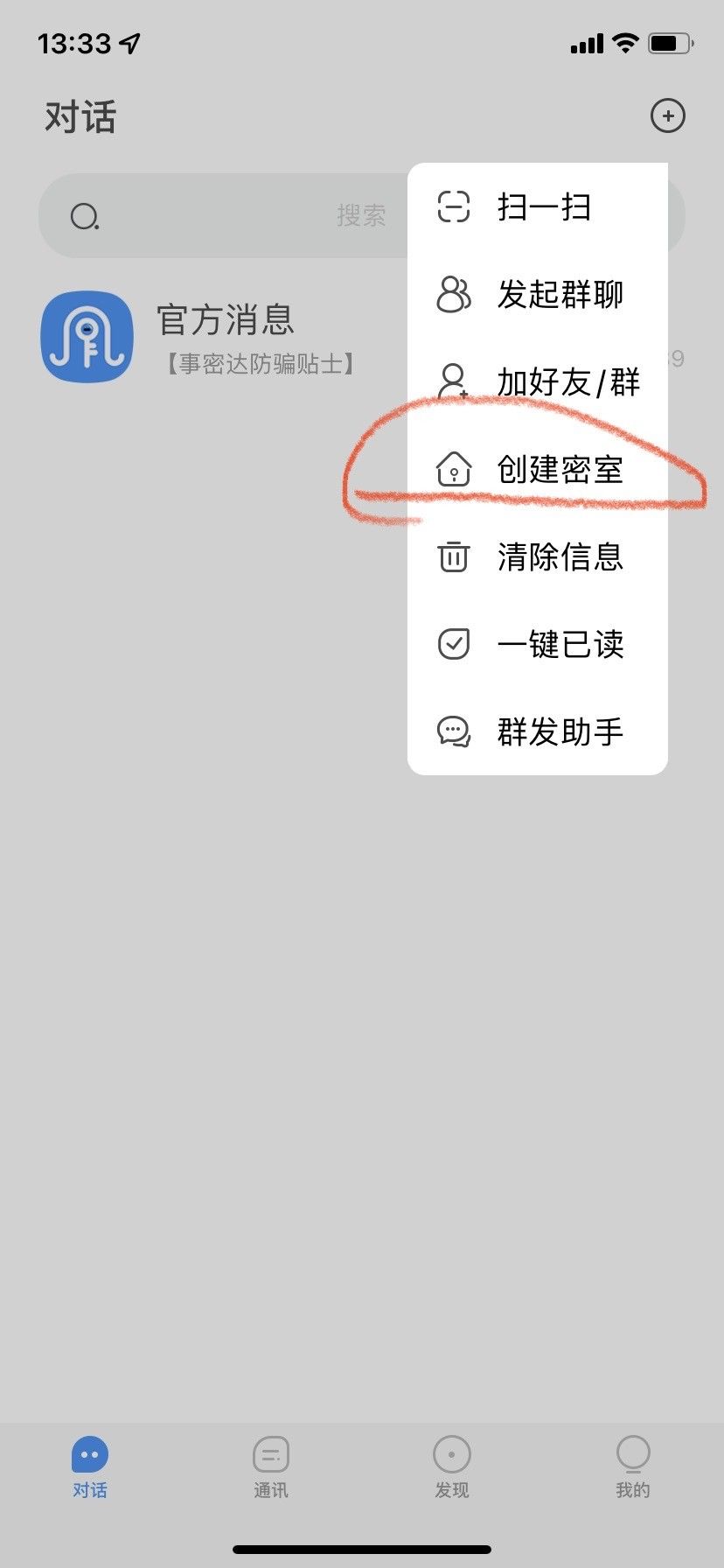Screen dimensions: 724x1568
Task: Go to the 我的 tab
Action: point(633,1467)
